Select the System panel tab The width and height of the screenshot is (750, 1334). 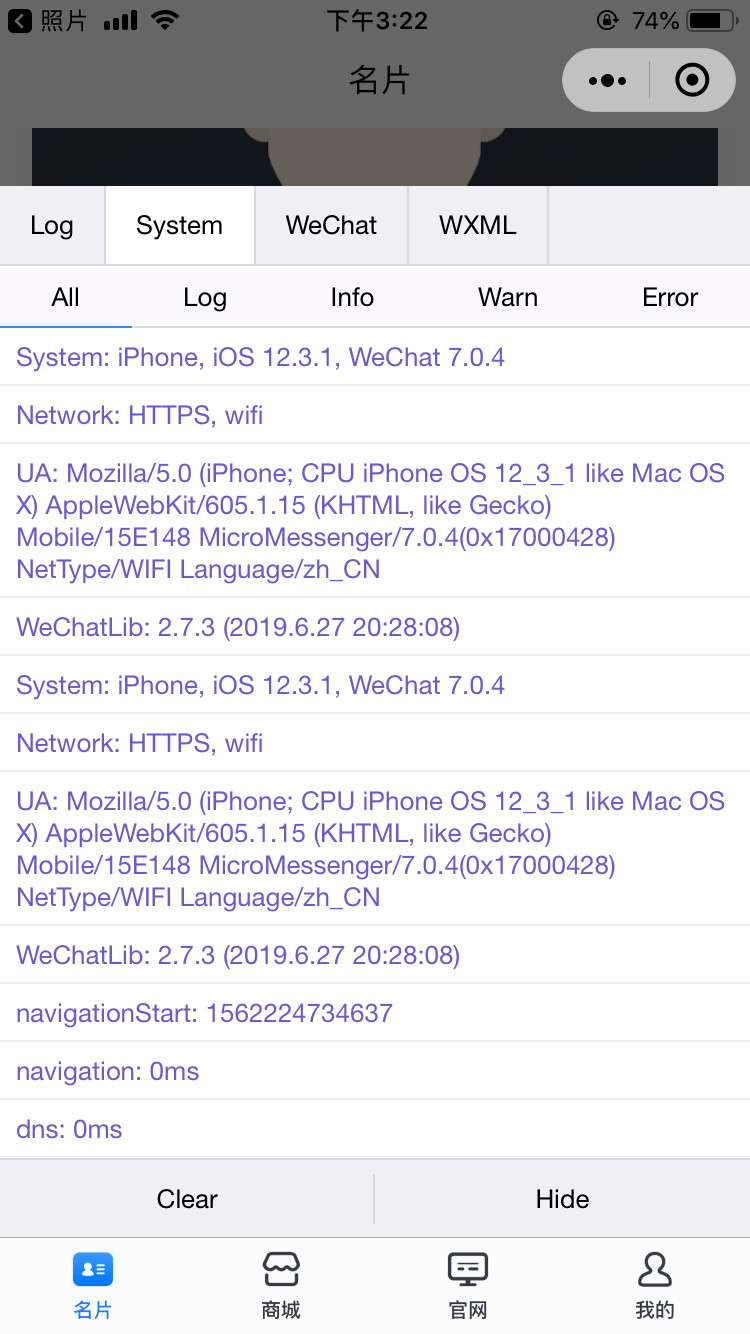pos(179,225)
